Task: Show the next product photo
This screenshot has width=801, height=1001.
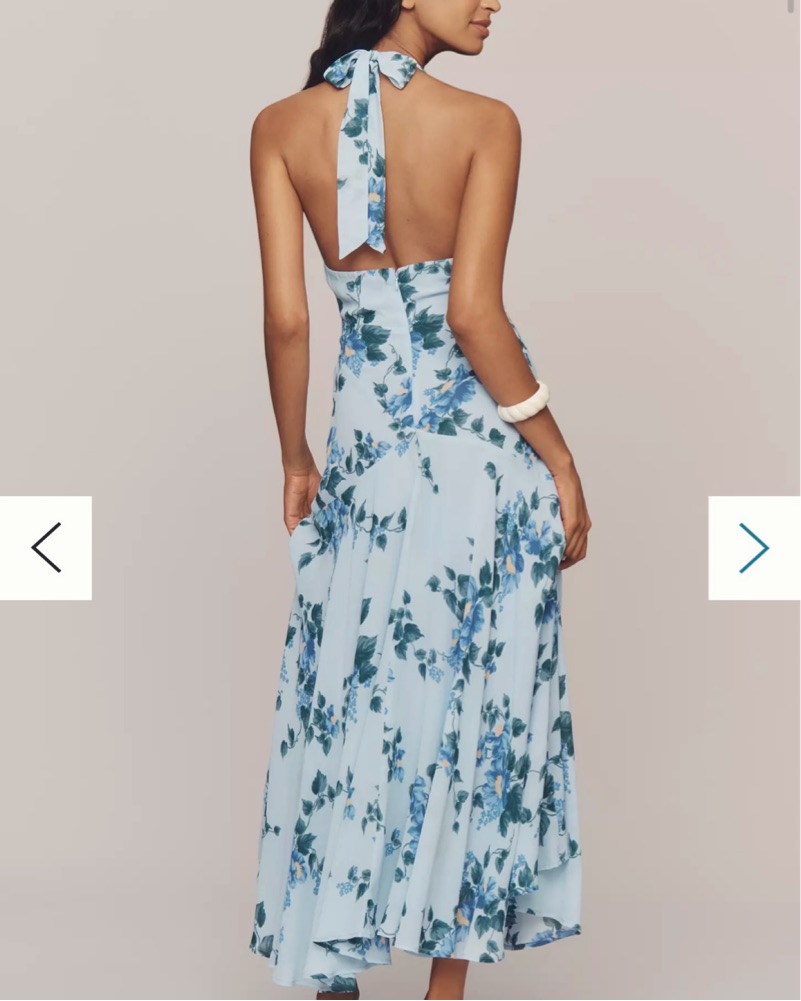Action: [754, 548]
